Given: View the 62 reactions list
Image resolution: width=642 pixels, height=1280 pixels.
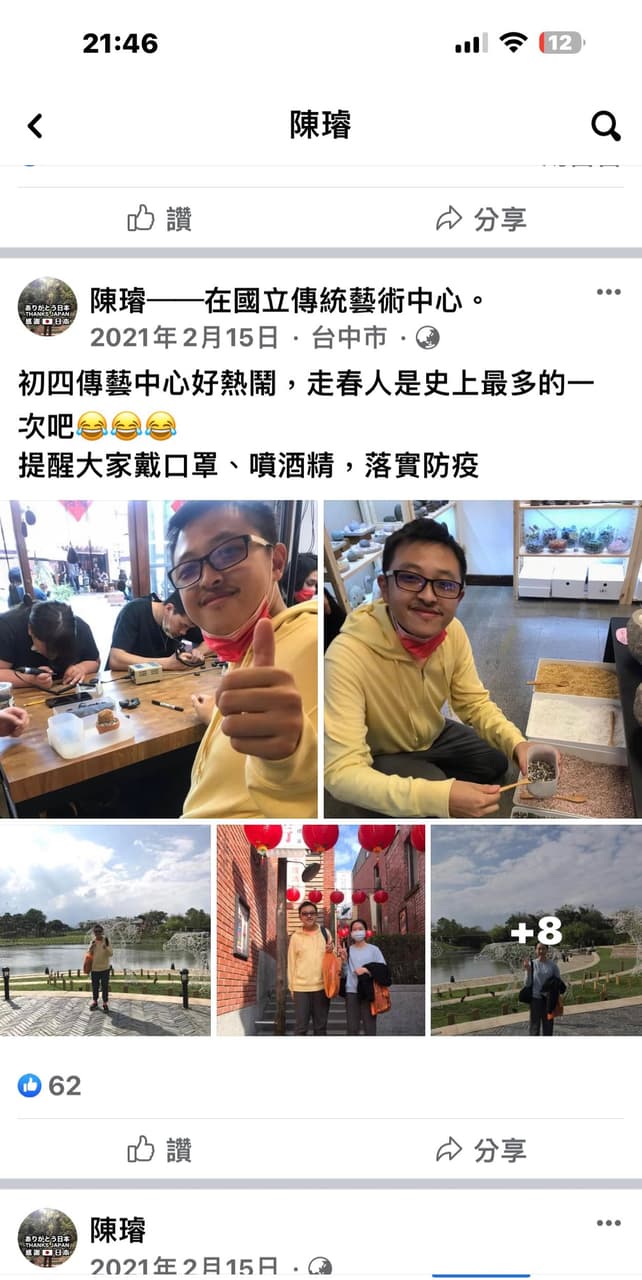Looking at the screenshot, I should coord(50,1085).
